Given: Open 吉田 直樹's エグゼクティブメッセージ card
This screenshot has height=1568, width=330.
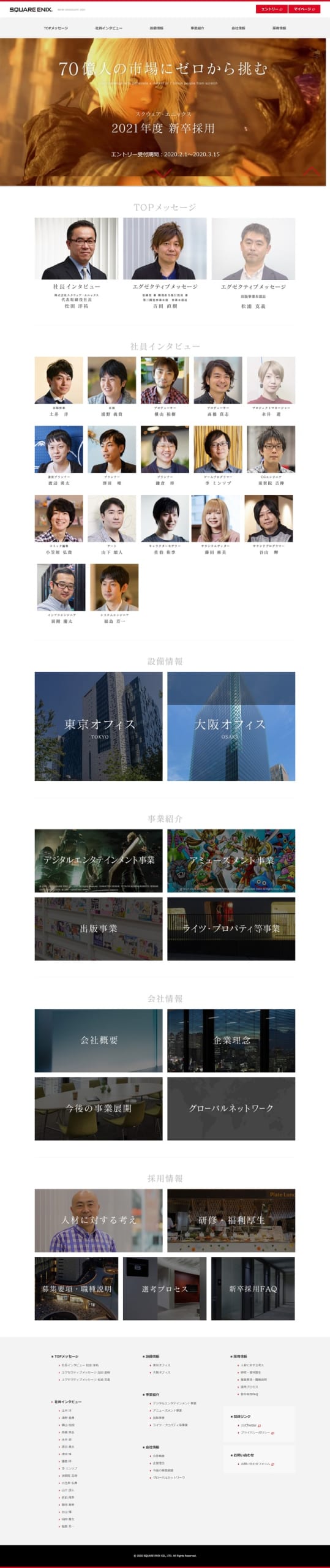Looking at the screenshot, I should [165, 263].
